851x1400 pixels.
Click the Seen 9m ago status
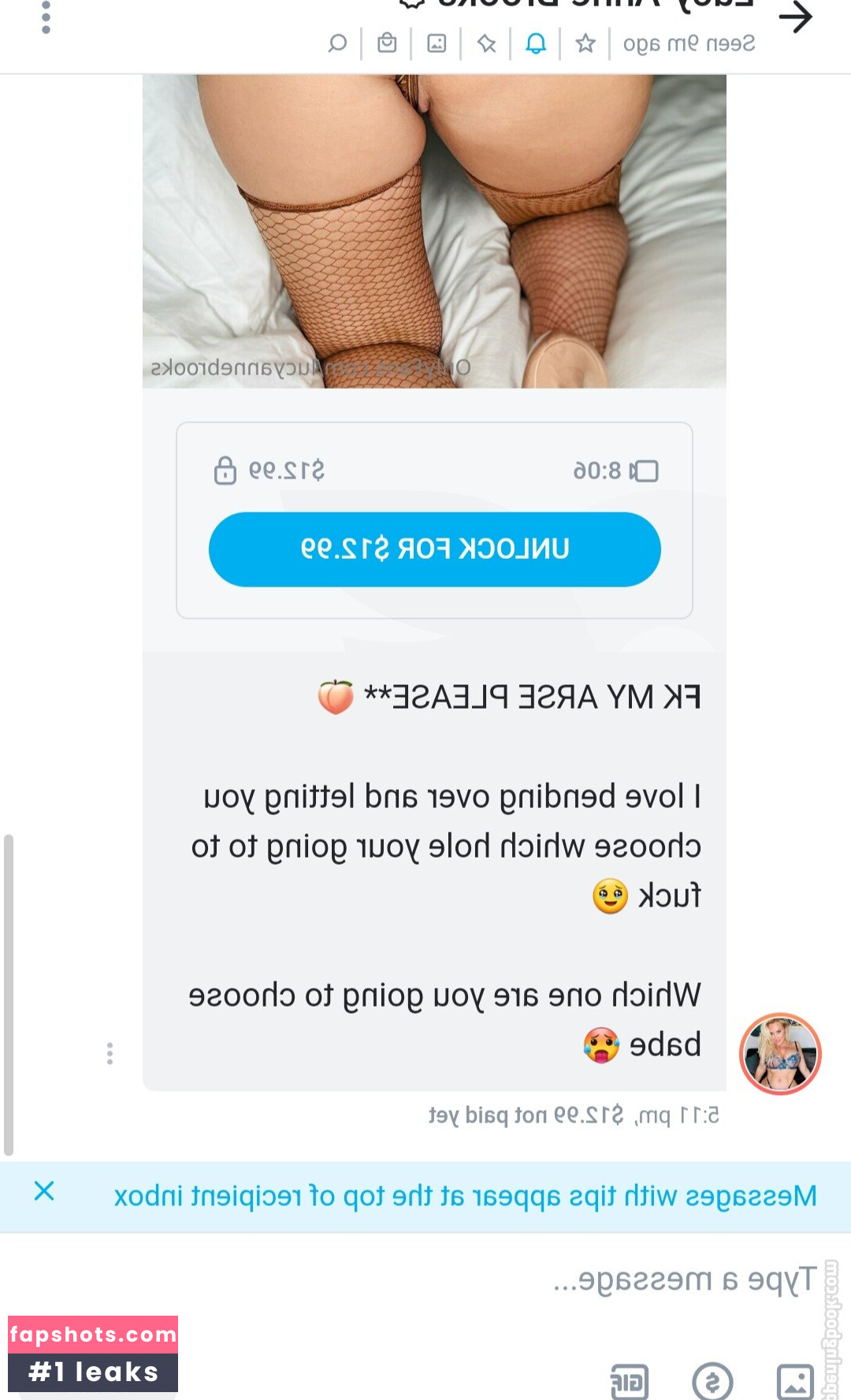689,43
